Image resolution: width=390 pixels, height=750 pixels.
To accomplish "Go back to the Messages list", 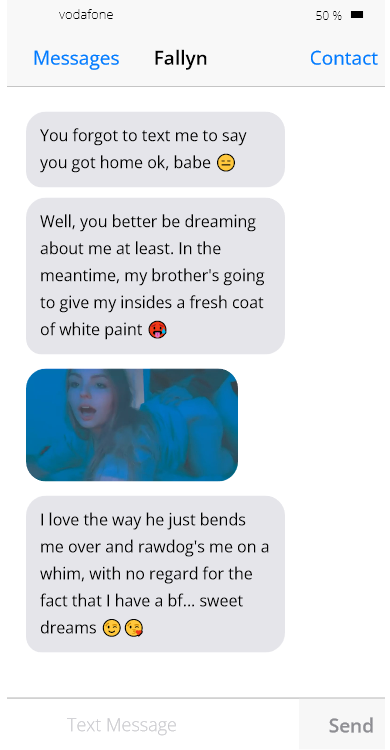I will (x=76, y=58).
